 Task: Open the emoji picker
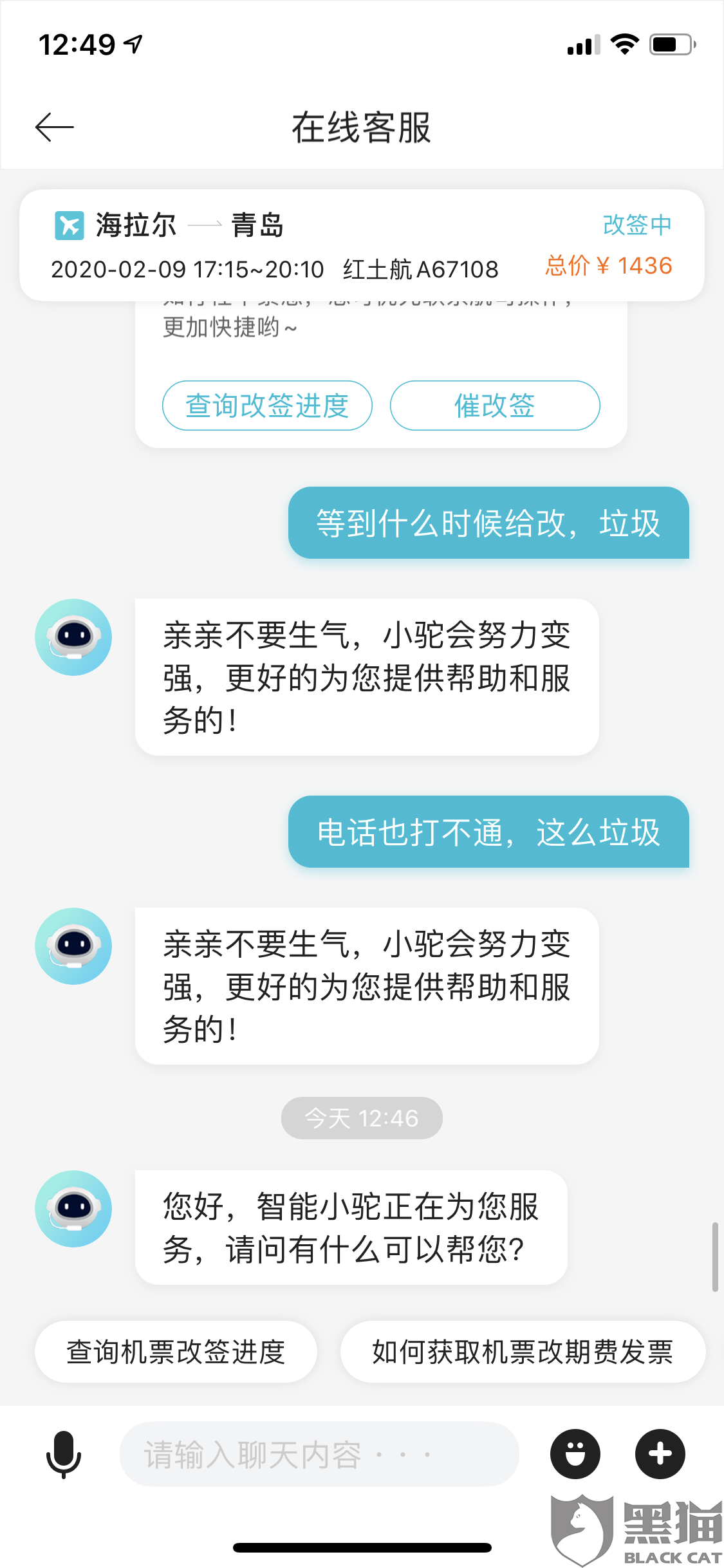575,1454
